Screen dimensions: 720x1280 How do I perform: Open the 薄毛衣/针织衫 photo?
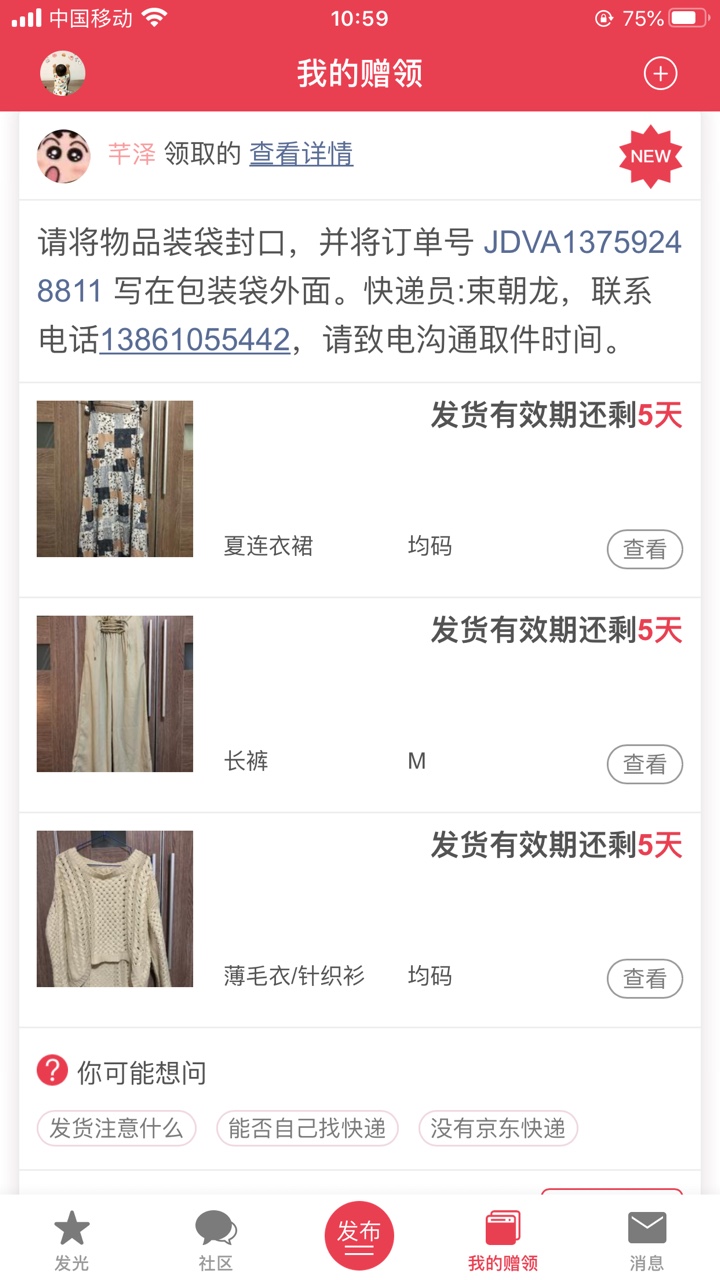(x=115, y=909)
